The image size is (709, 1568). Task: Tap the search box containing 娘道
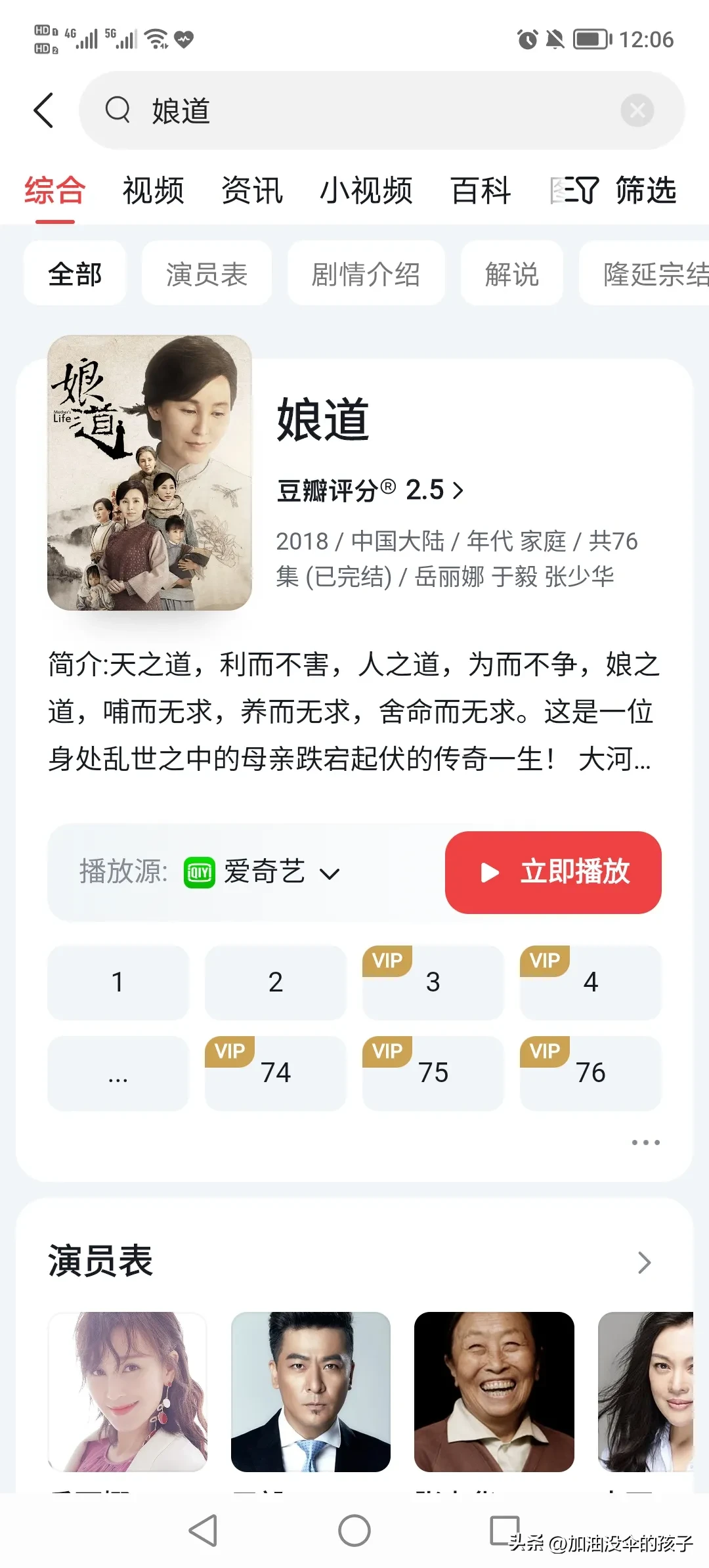(368, 110)
